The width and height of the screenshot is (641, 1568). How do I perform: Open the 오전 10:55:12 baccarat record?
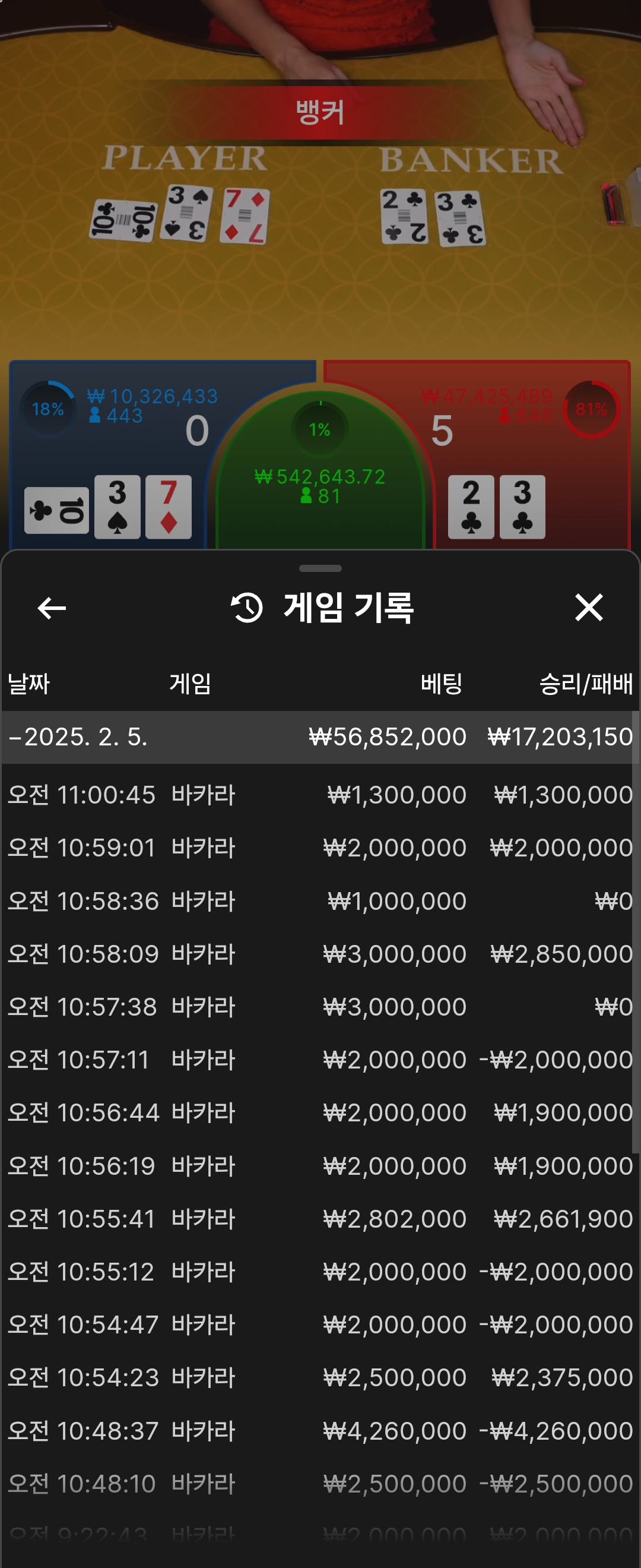click(320, 1272)
